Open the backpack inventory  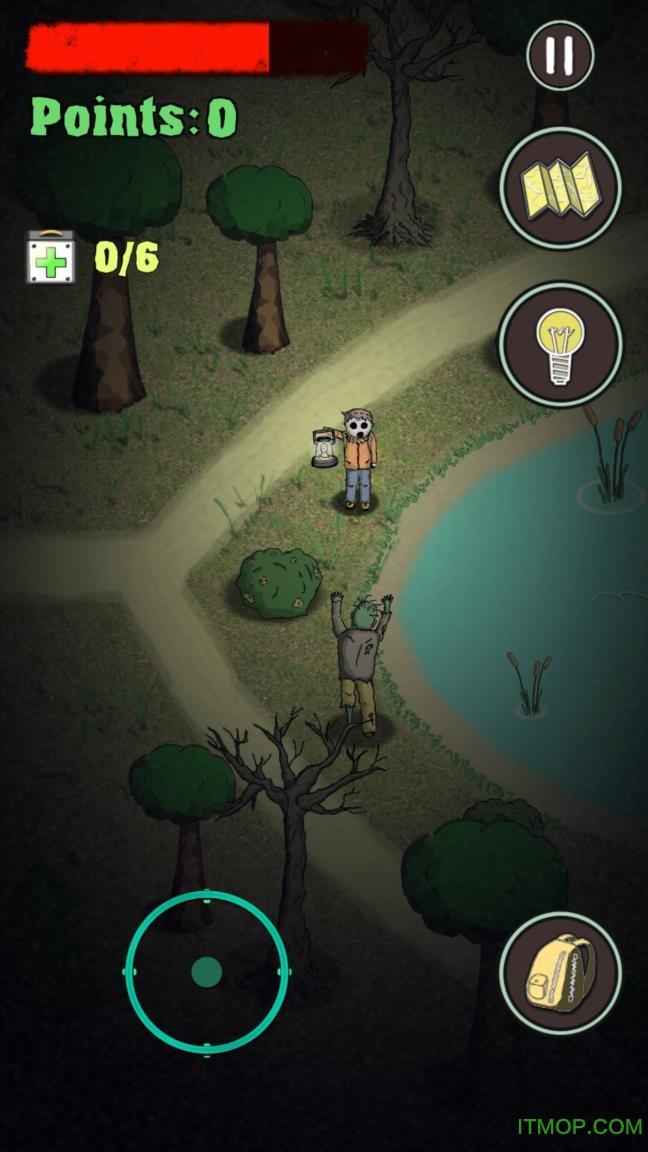coord(560,972)
